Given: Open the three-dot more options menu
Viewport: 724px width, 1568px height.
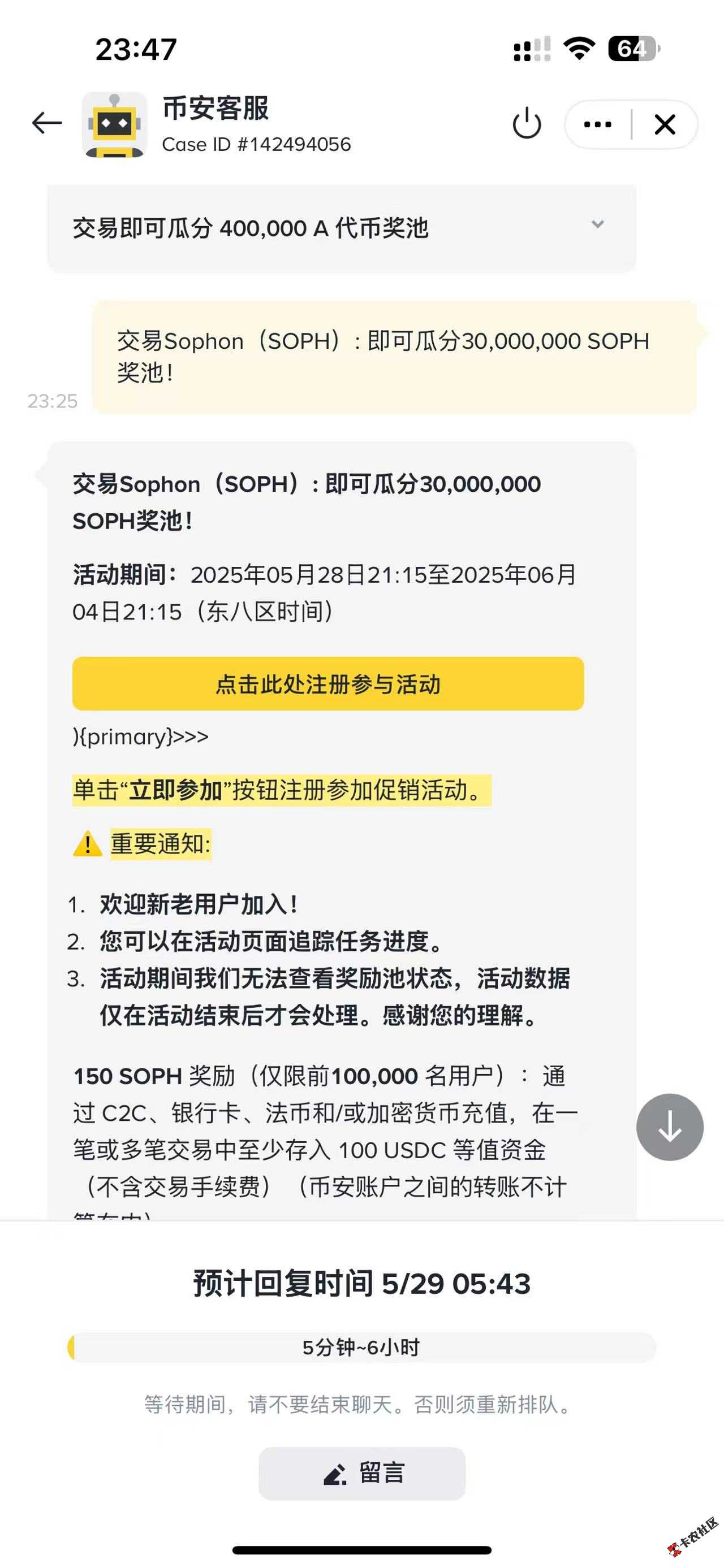Looking at the screenshot, I should coord(598,125).
